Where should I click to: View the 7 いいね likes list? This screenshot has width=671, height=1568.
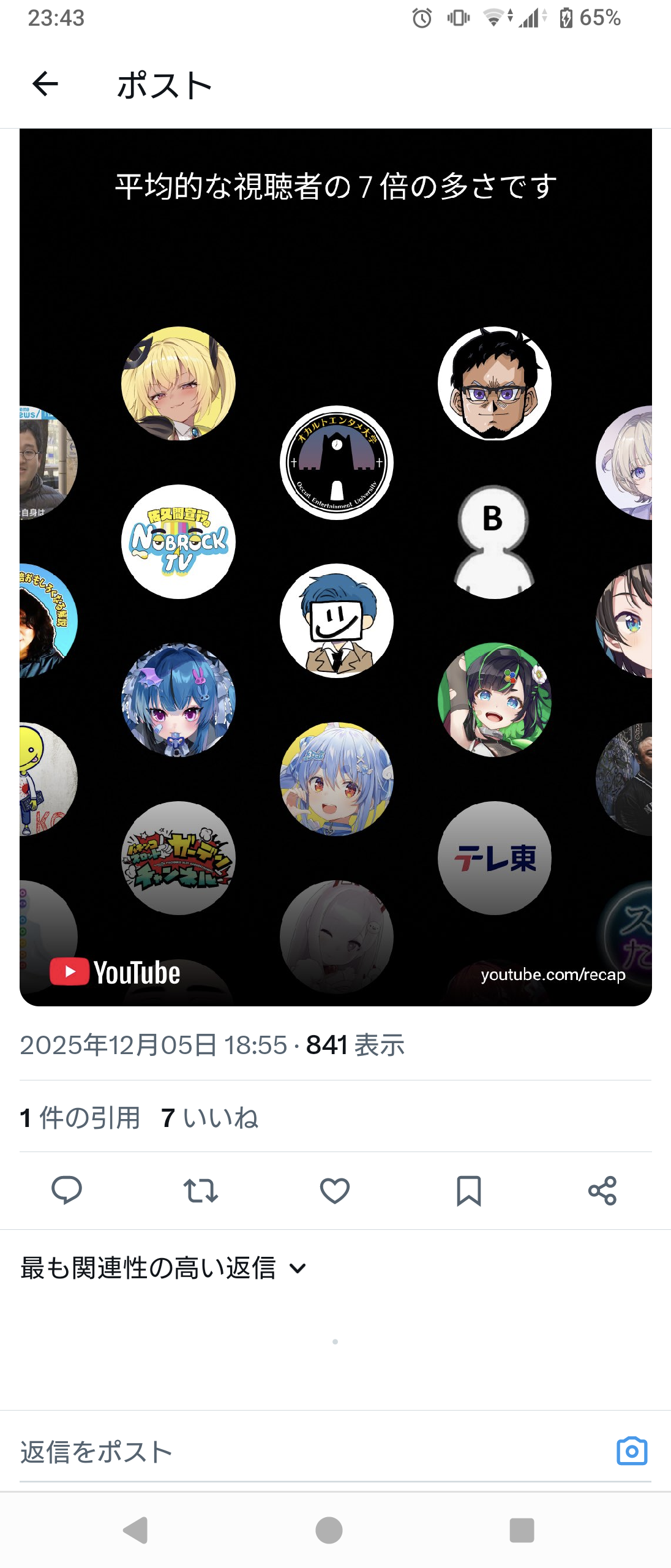click(209, 1118)
